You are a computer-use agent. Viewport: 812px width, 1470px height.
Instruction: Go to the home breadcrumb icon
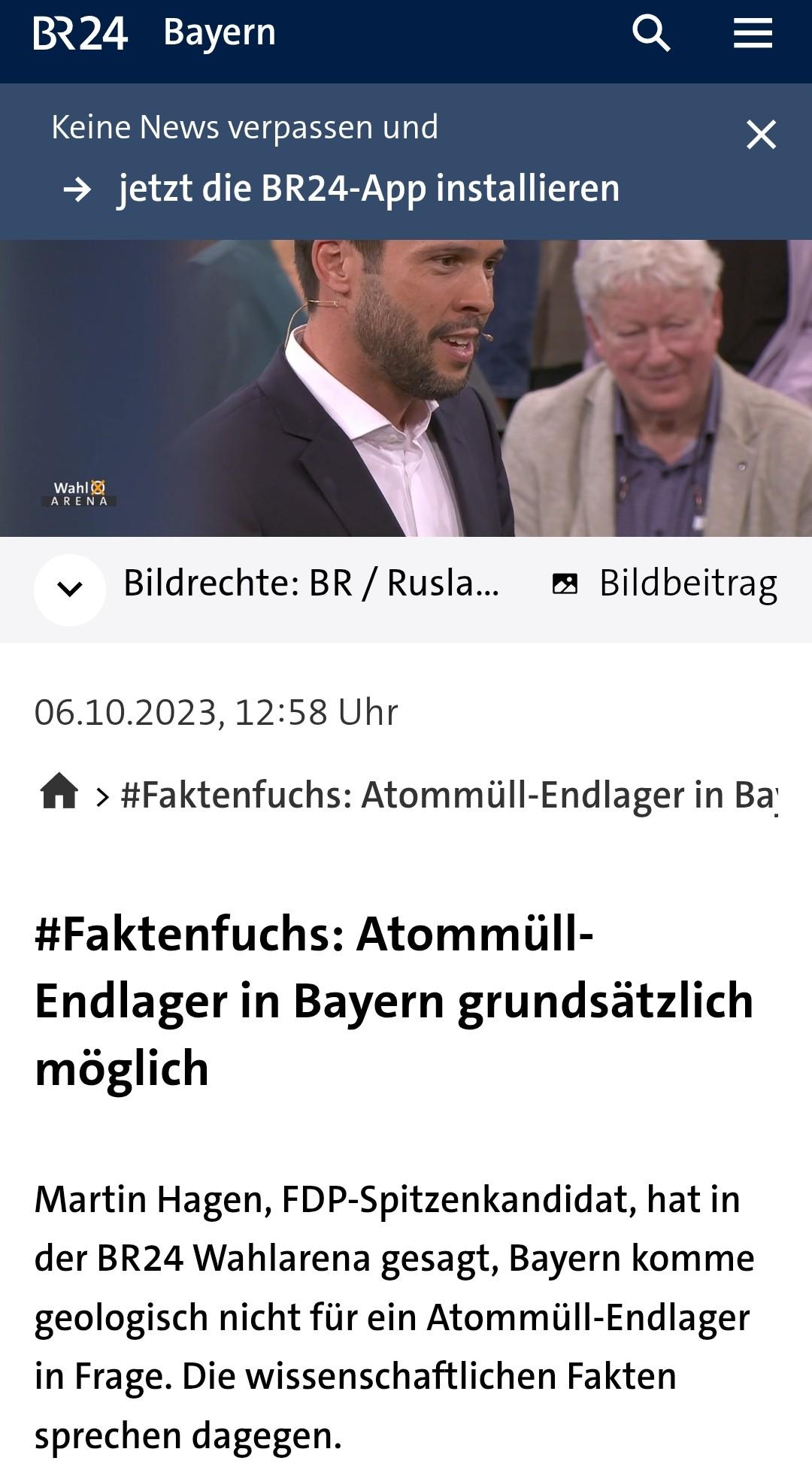pos(59,792)
